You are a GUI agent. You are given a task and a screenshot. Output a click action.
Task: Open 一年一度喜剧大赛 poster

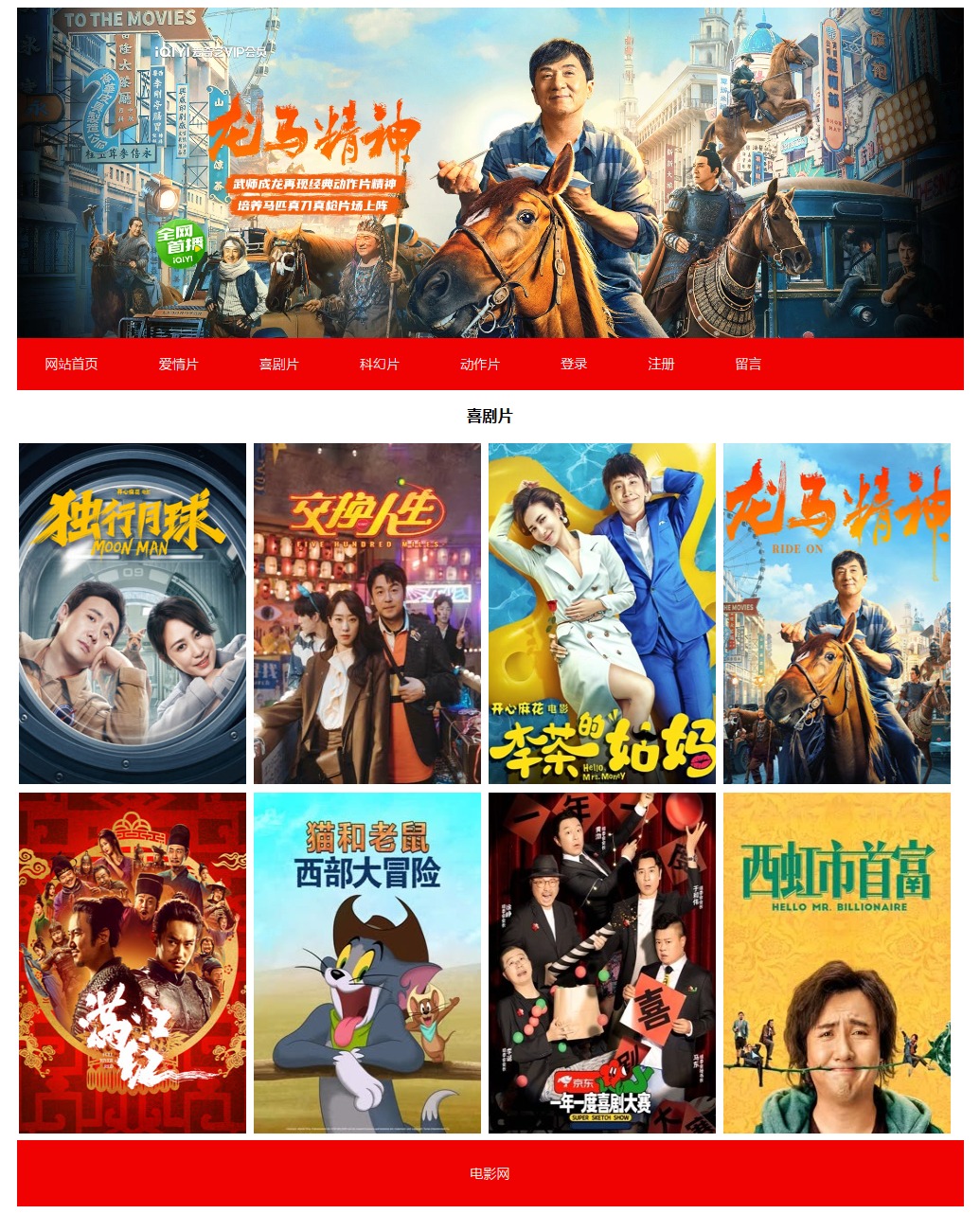602,963
